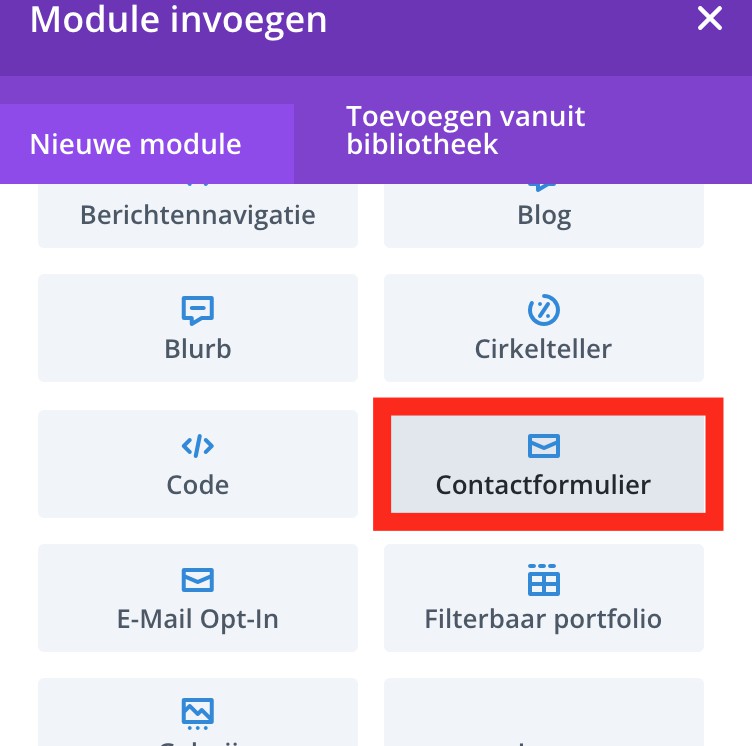
Task: Select the Berichtennavigatie module
Action: click(198, 214)
